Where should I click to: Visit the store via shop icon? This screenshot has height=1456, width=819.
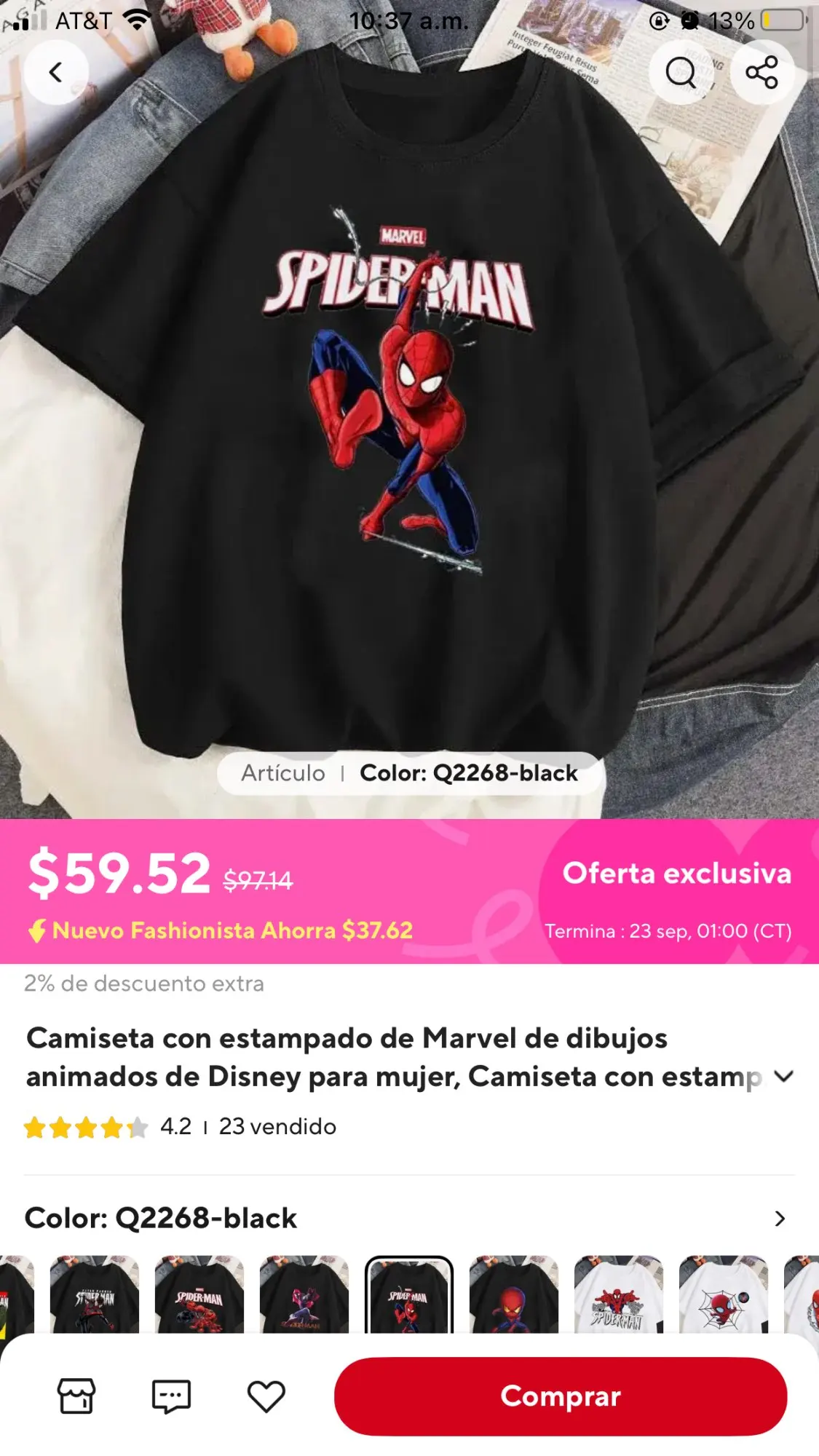(x=76, y=1396)
